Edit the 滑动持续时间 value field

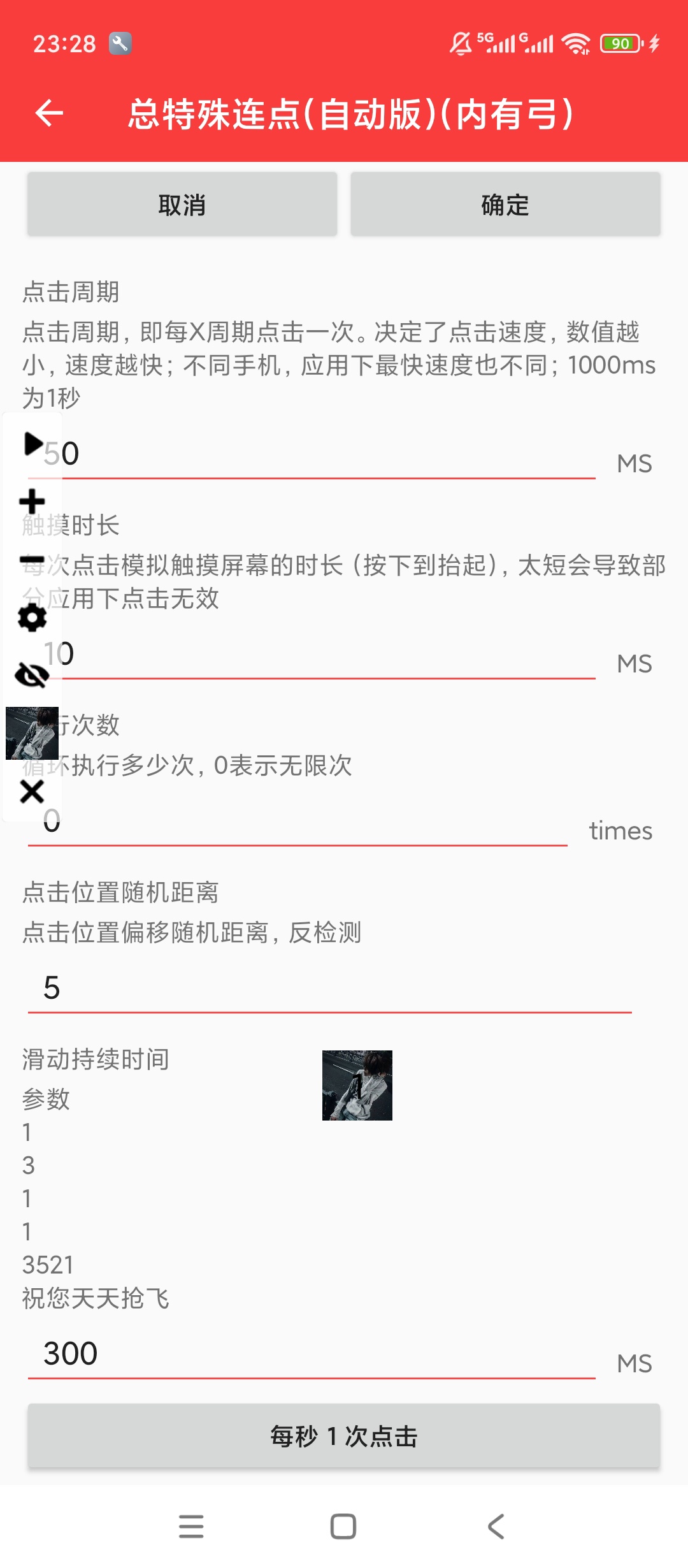pos(312,1354)
